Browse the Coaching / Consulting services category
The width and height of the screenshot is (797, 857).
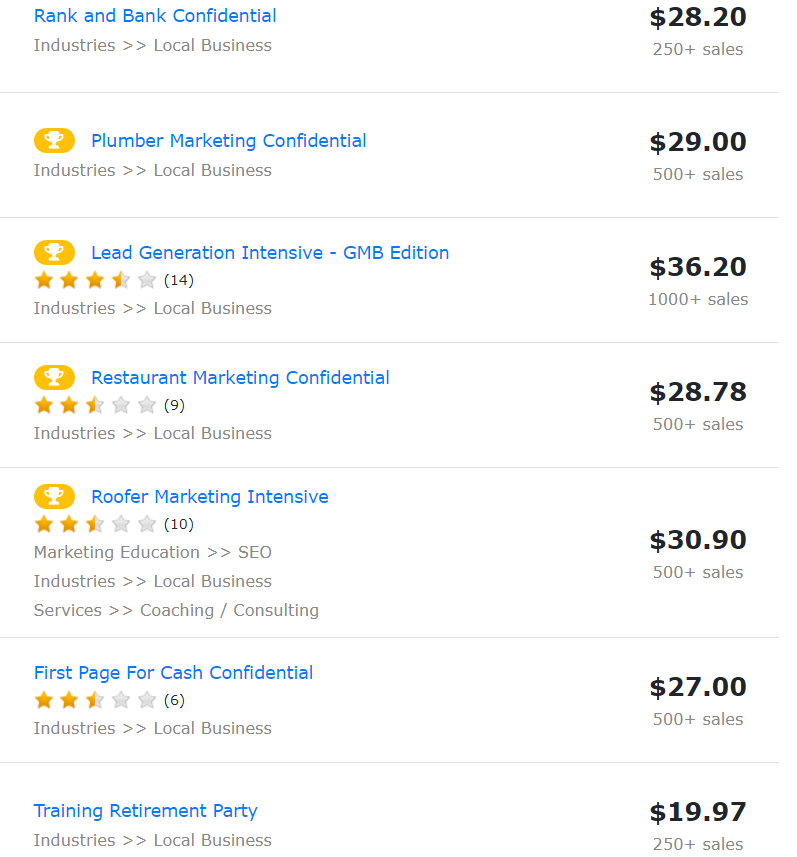(229, 609)
